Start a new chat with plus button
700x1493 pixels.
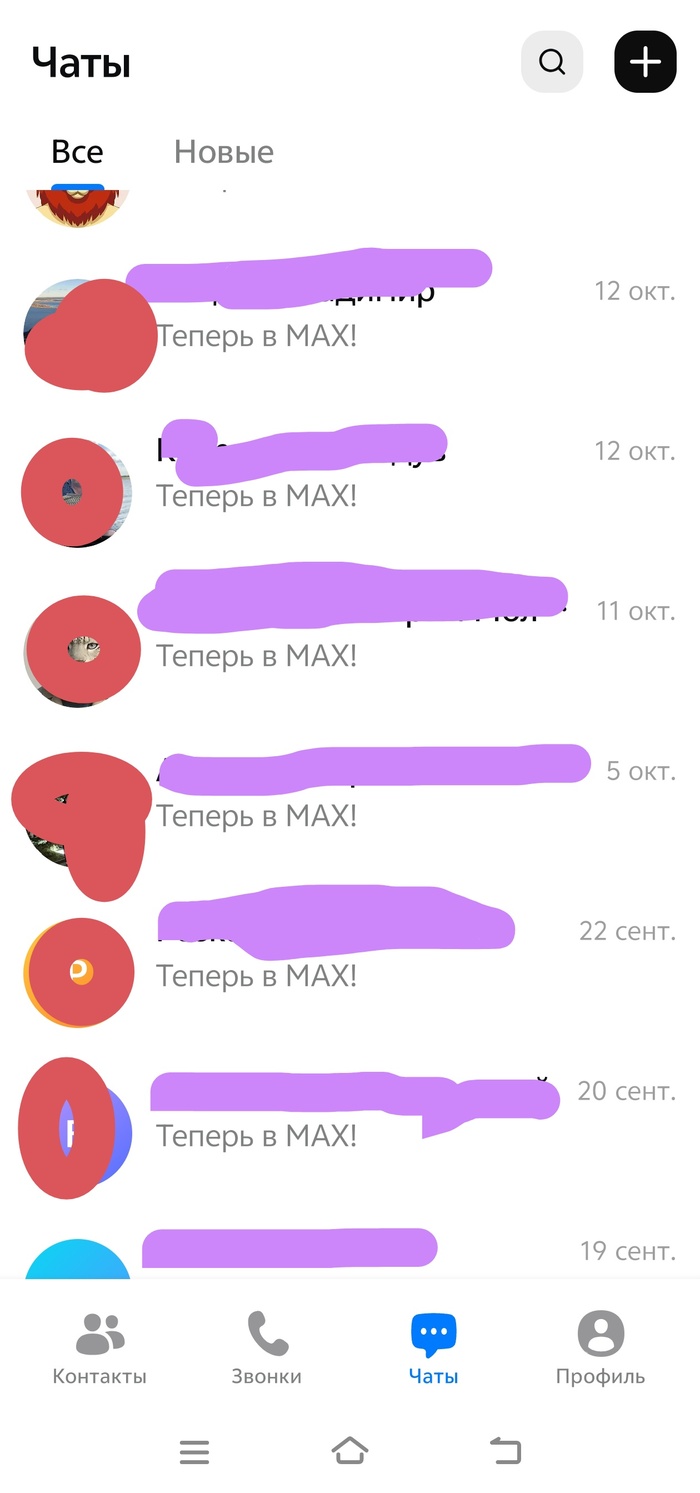click(645, 62)
